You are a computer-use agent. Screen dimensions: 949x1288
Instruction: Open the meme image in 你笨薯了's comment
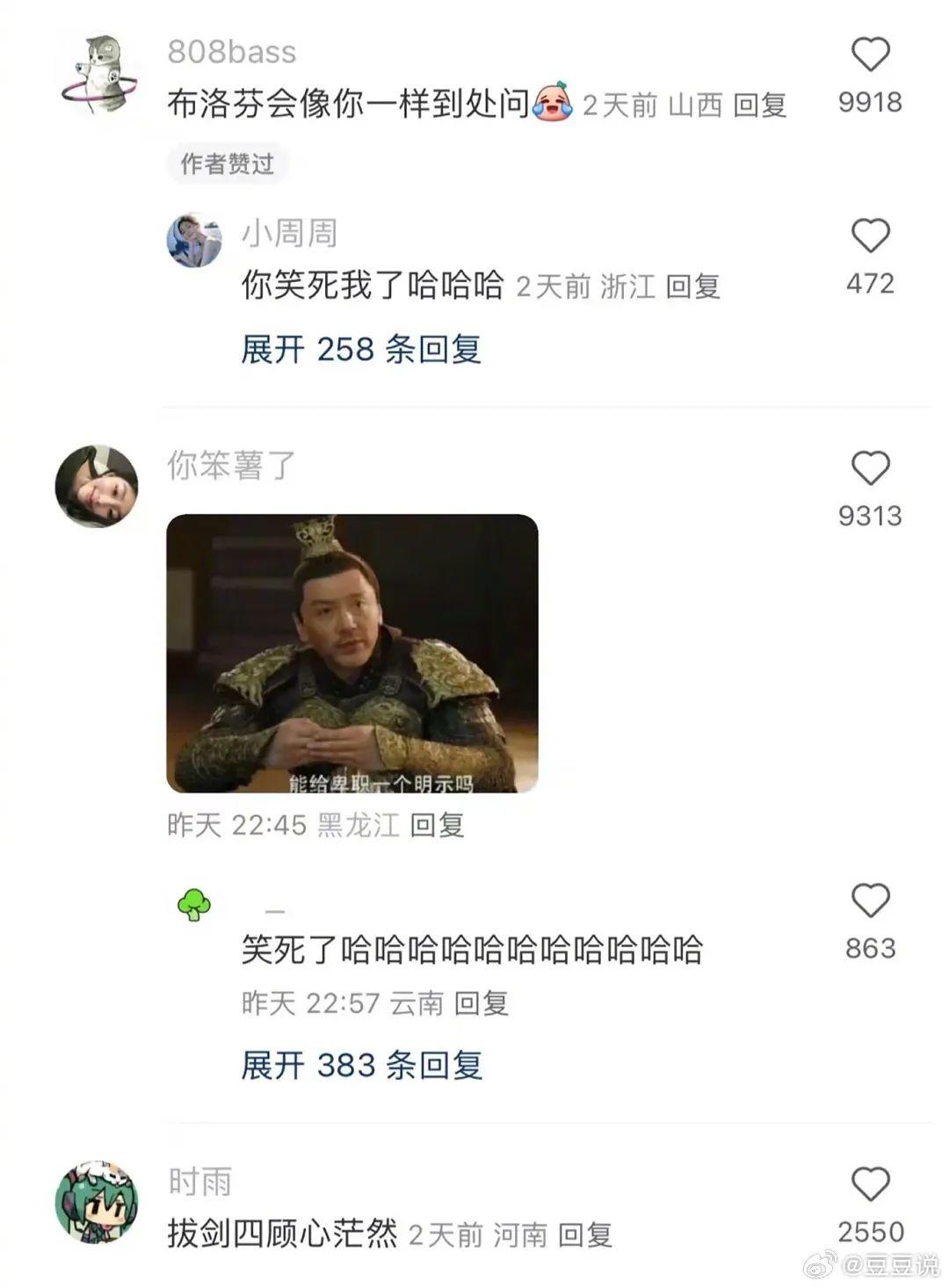pos(352,653)
